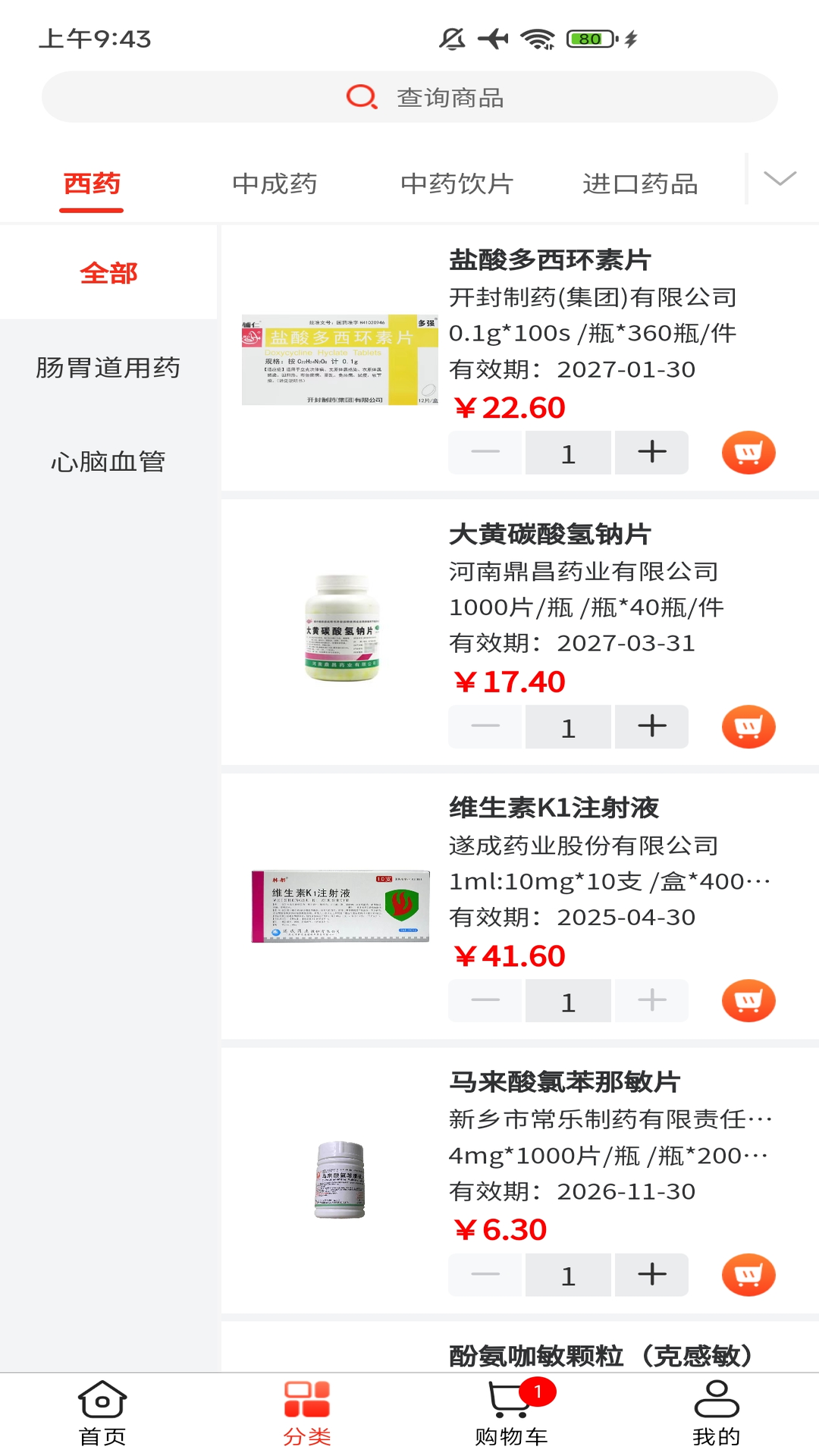Image resolution: width=819 pixels, height=1456 pixels.
Task: Open the 大黄碳酸氢钠片 product image
Action: (340, 627)
